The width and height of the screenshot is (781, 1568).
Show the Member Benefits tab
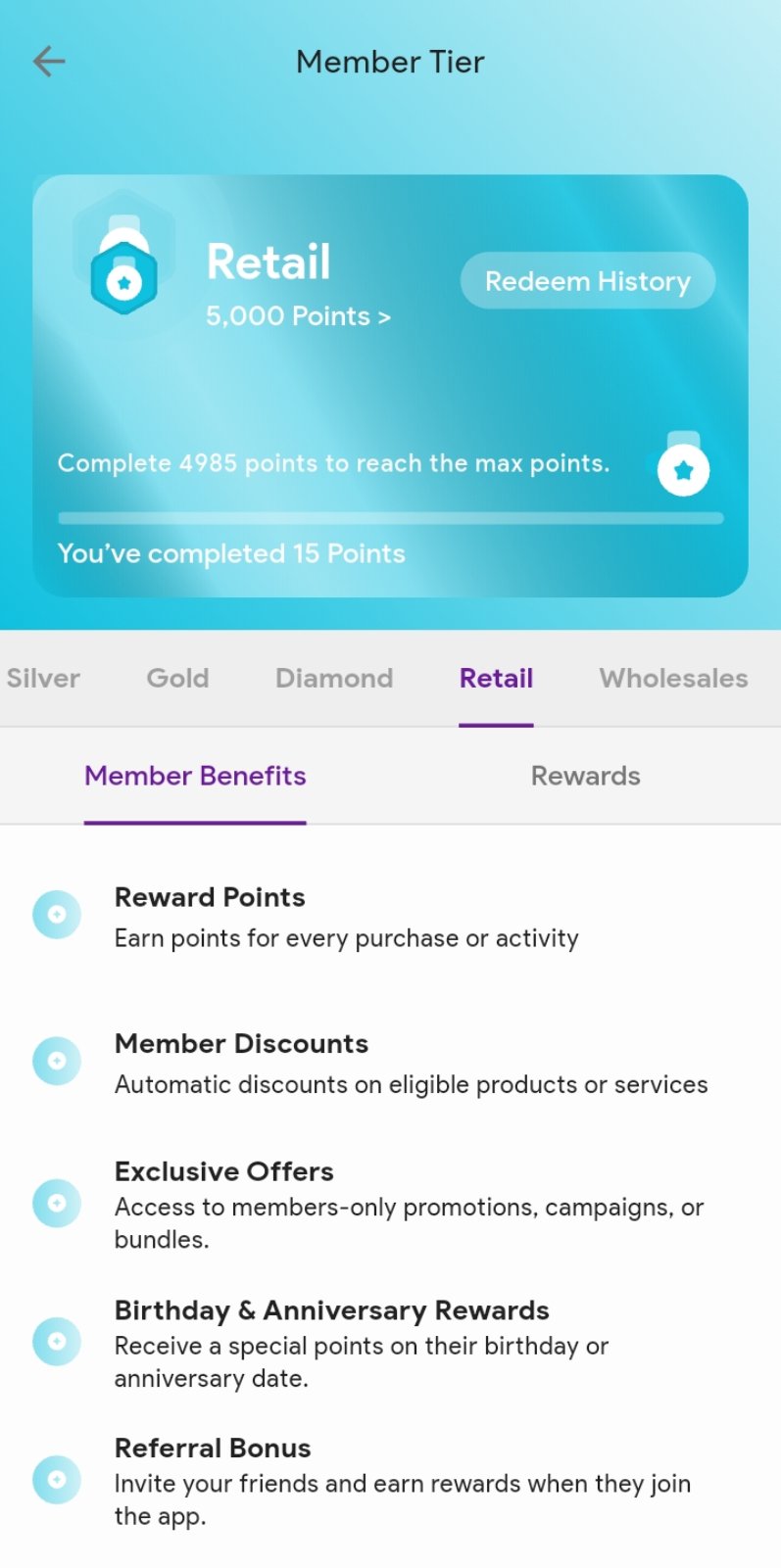(x=195, y=776)
